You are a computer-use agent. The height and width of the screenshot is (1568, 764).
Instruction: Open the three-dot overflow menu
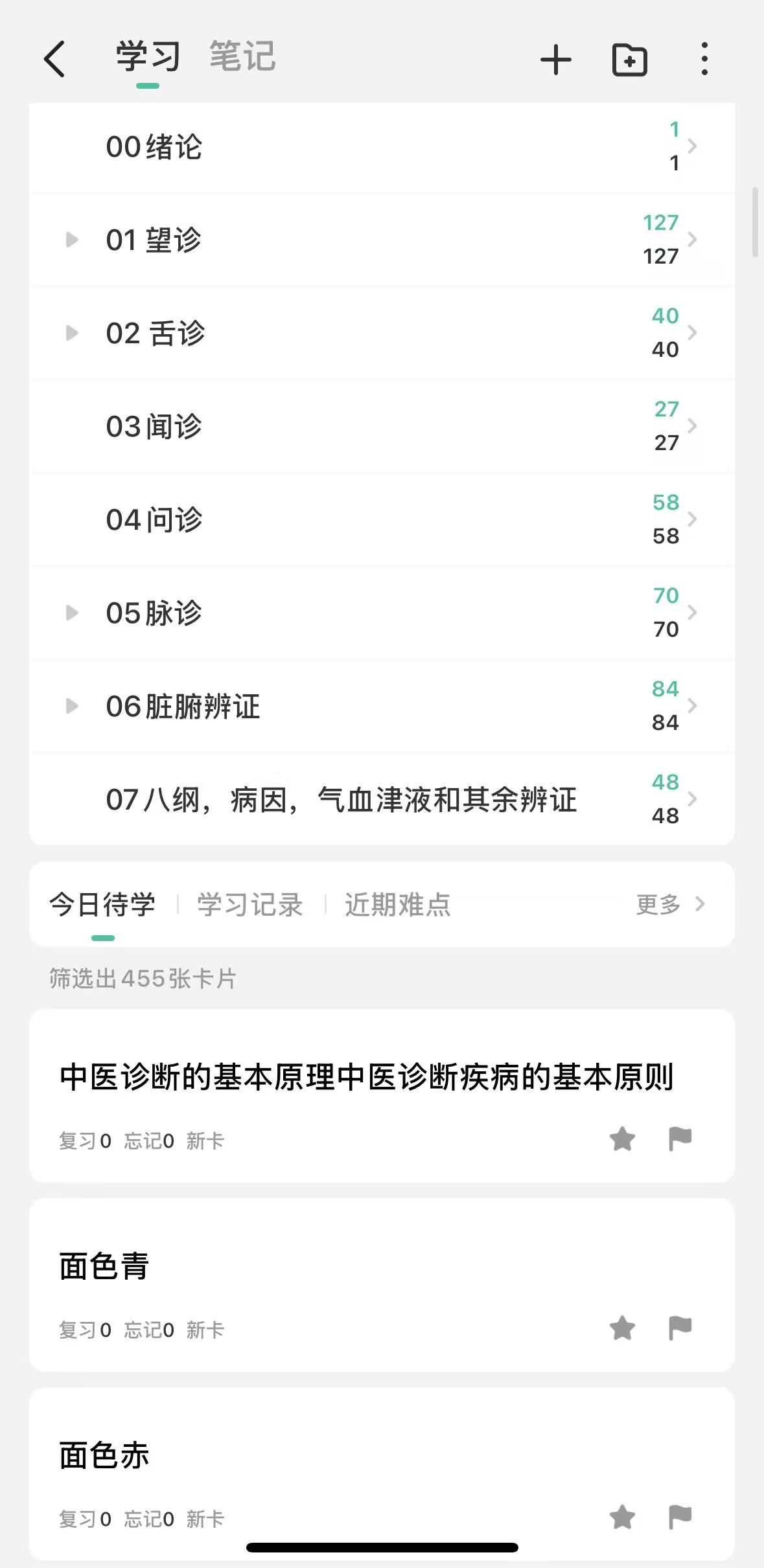point(704,59)
